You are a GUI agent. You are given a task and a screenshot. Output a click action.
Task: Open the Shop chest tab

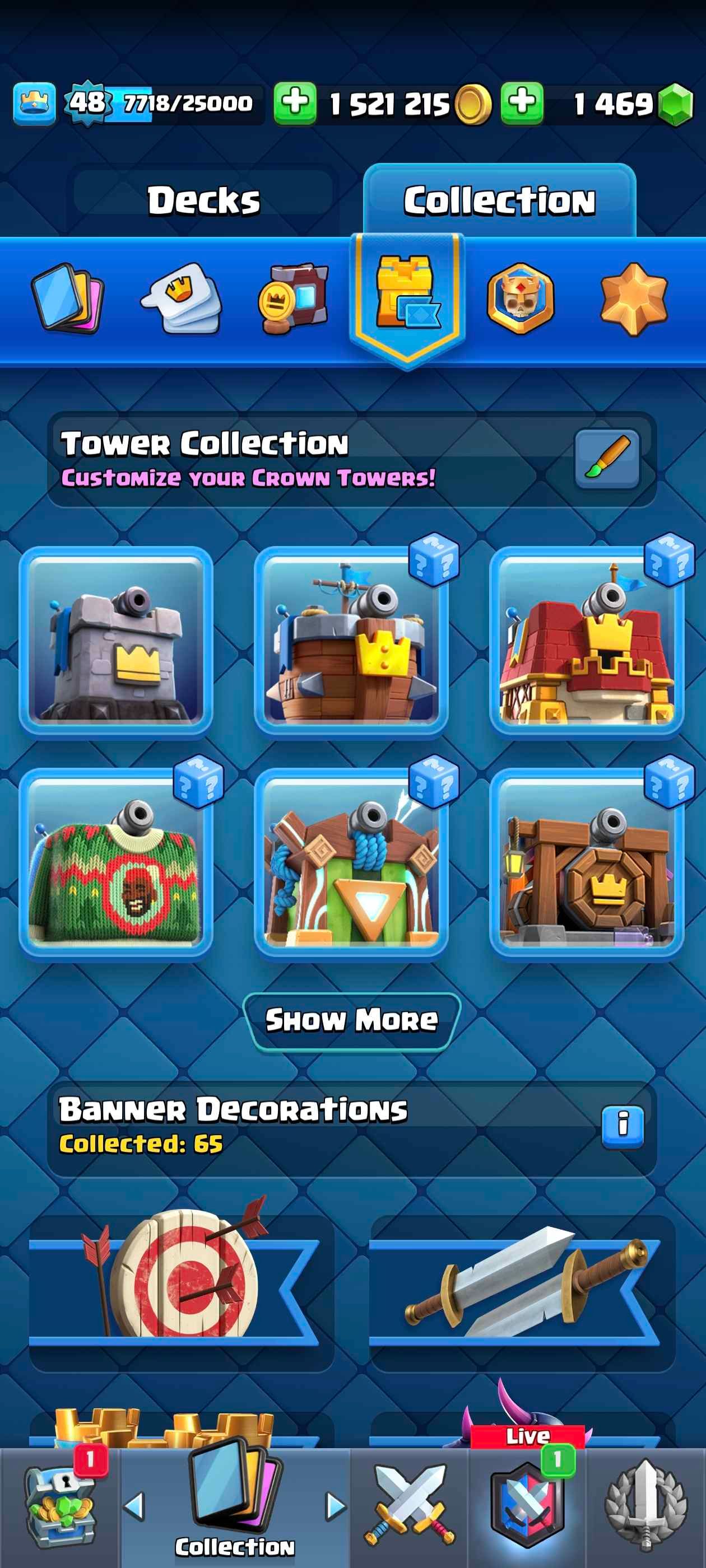(60, 1506)
